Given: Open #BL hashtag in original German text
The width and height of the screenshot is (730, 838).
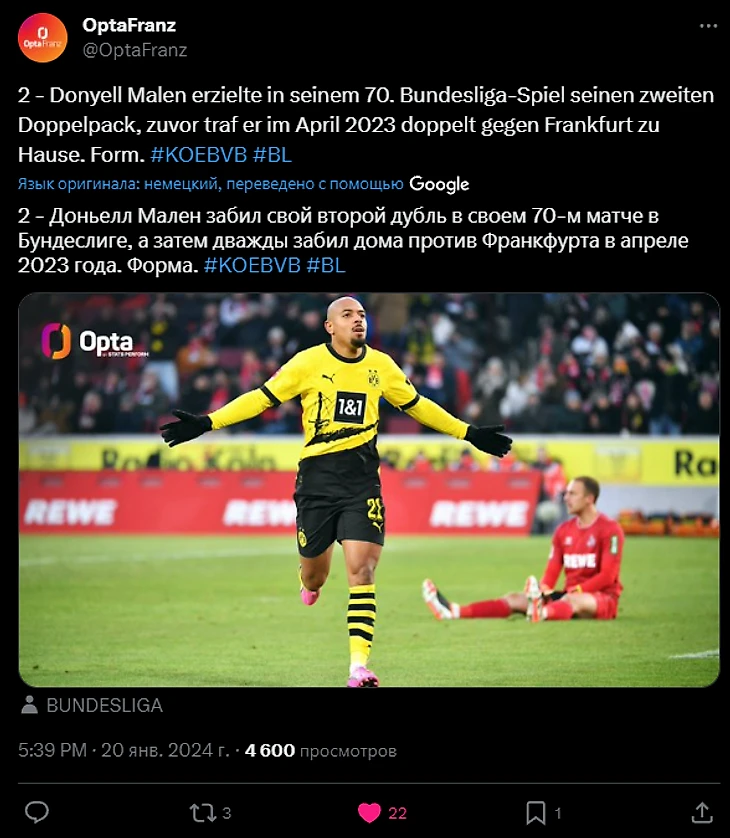Looking at the screenshot, I should [272, 155].
